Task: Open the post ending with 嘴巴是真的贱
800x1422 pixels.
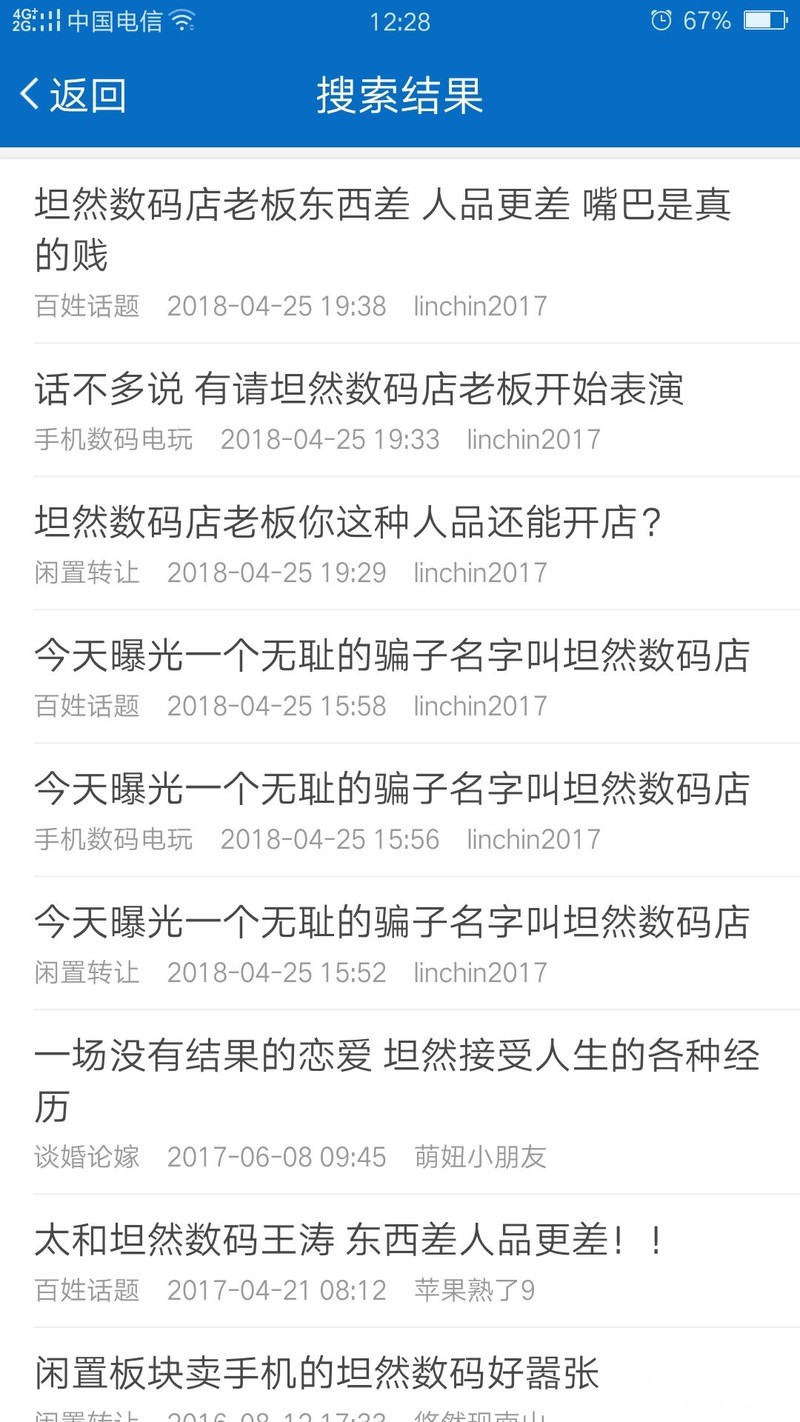Action: 400,251
